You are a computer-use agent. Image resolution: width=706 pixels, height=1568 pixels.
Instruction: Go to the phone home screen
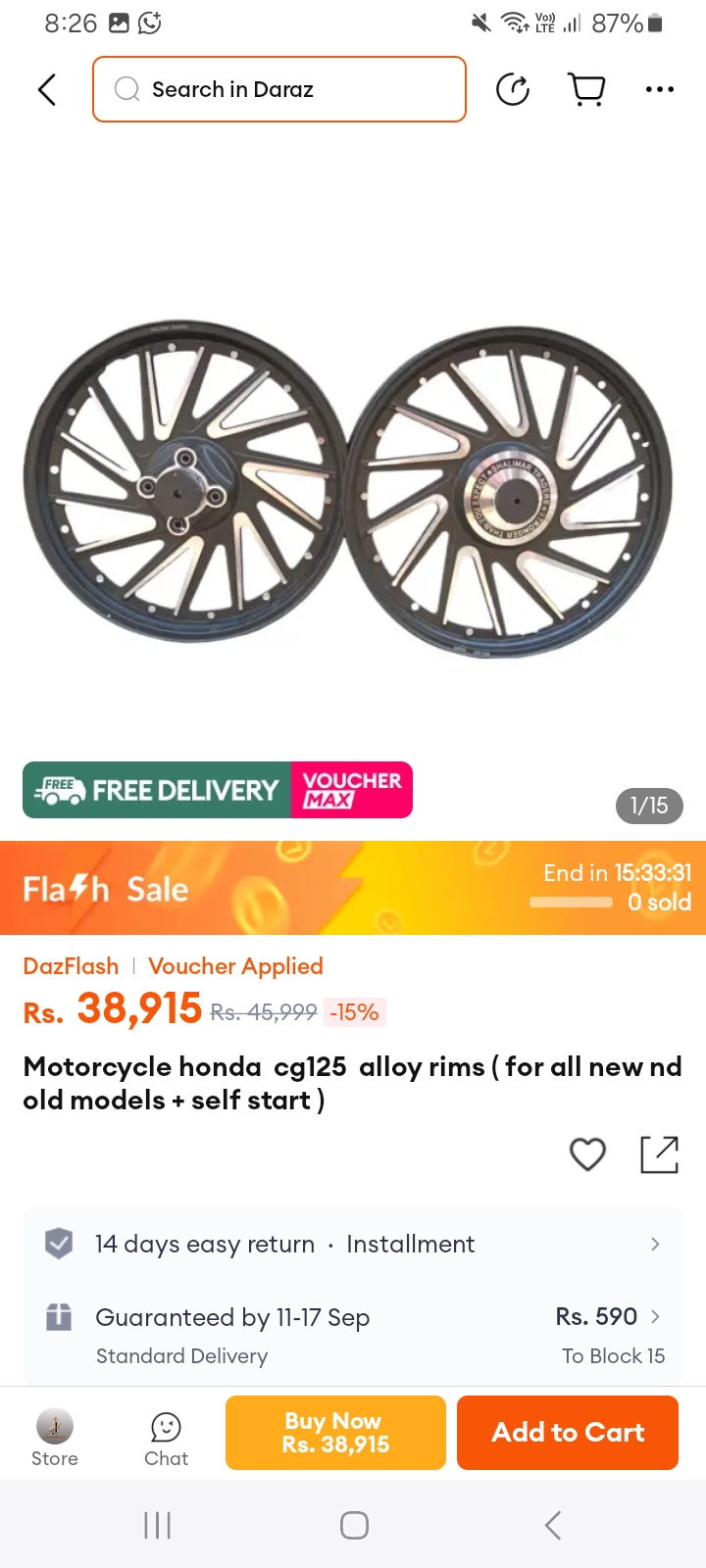354,1525
